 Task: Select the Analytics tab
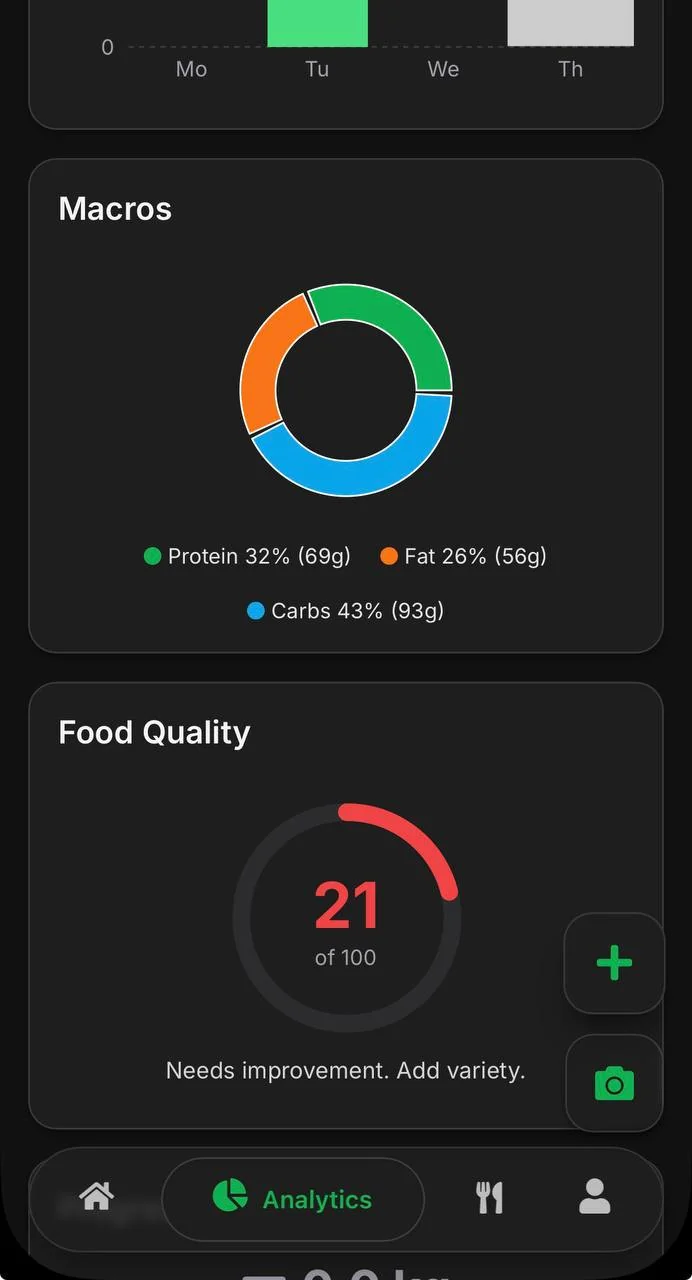point(292,1199)
